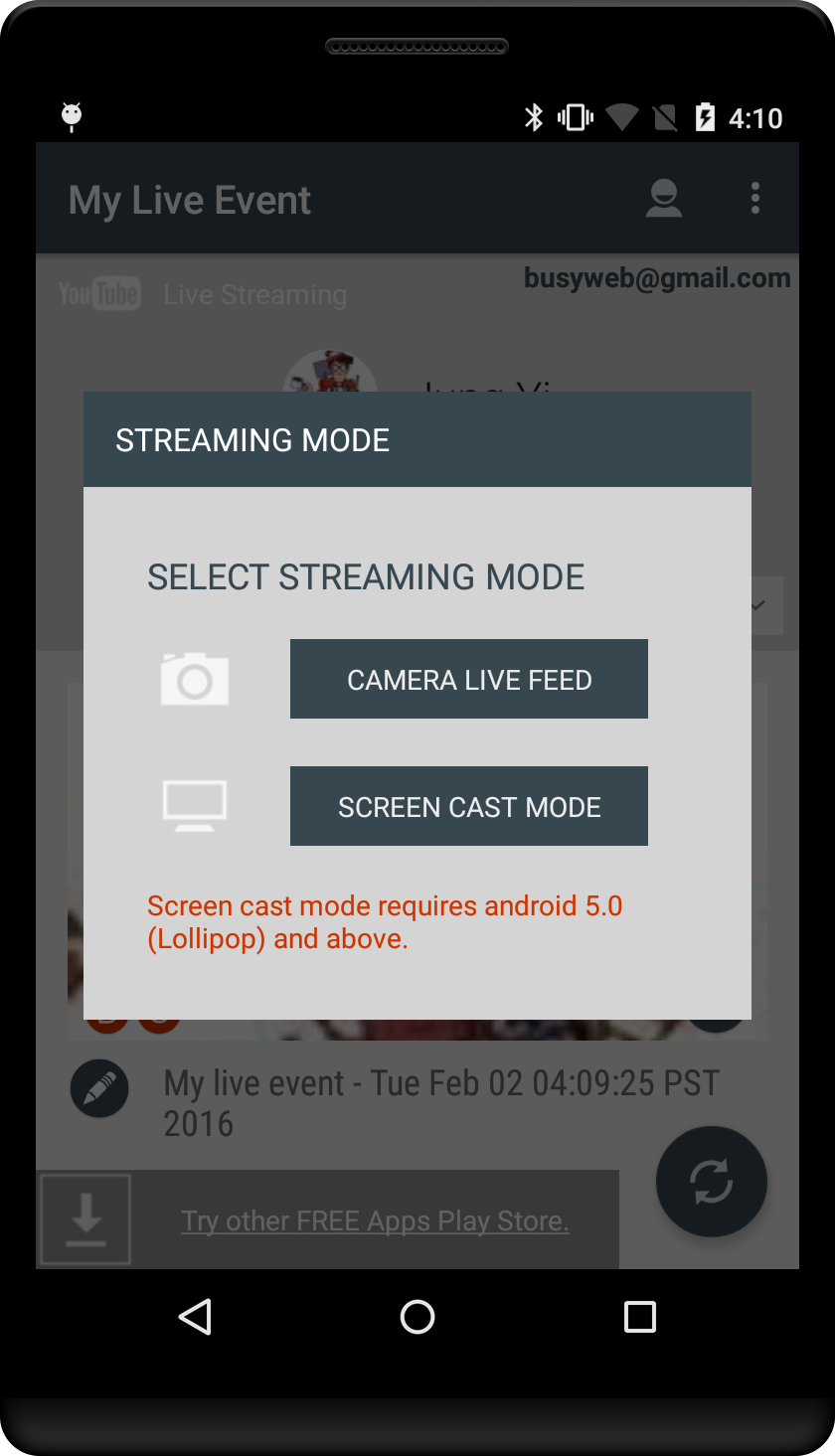Edit the live event title

click(x=99, y=1089)
